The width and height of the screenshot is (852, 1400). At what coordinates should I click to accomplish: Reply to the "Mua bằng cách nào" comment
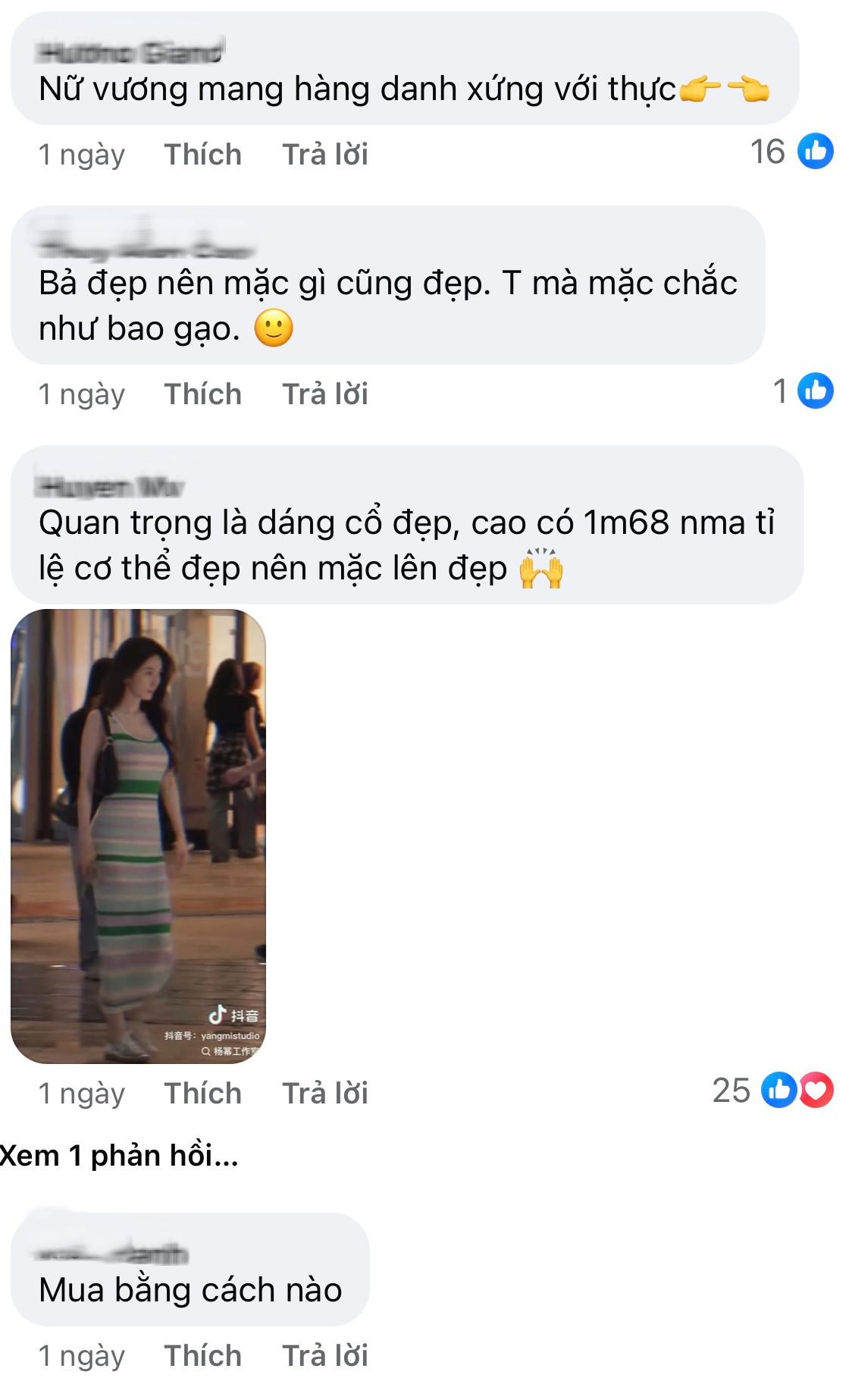(324, 1356)
